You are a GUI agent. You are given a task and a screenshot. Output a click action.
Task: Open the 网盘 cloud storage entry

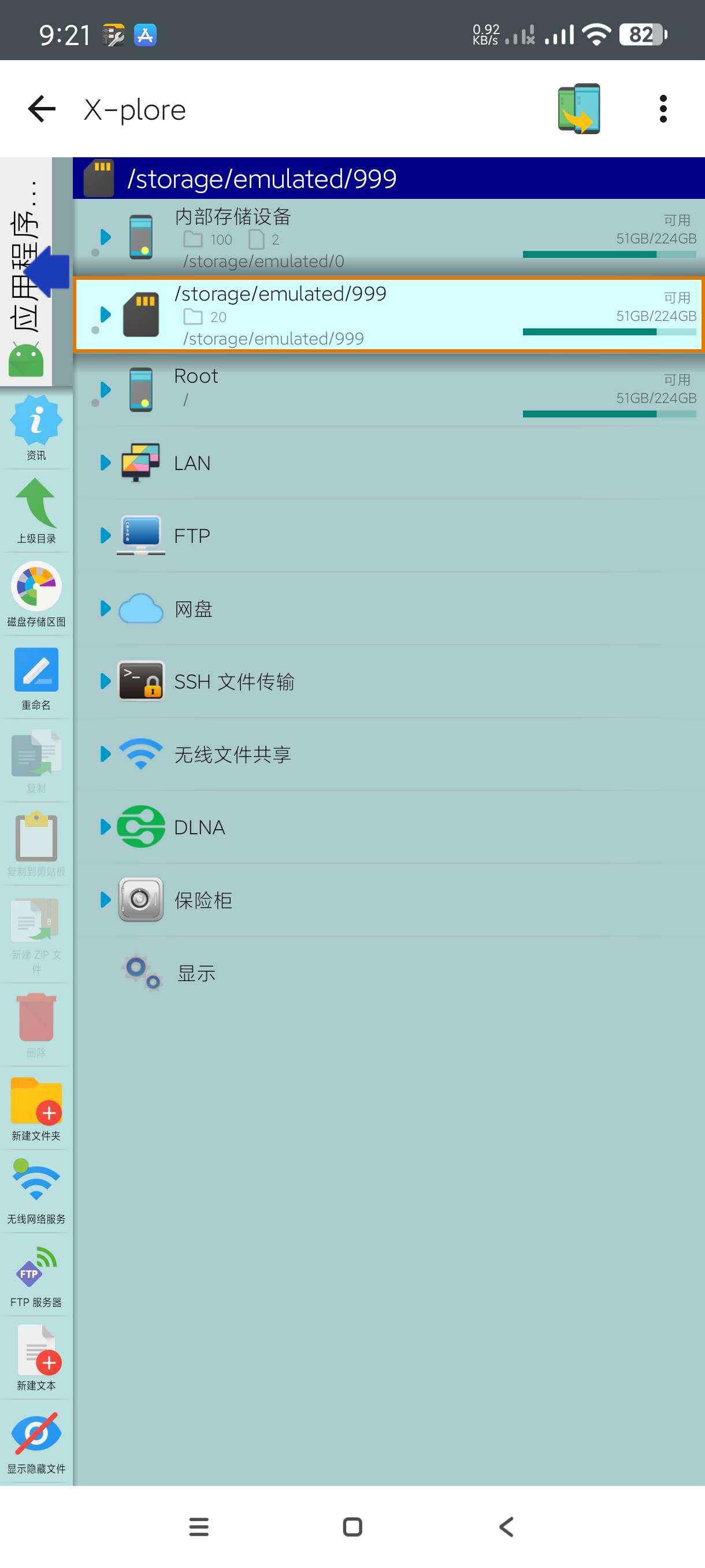click(x=193, y=609)
